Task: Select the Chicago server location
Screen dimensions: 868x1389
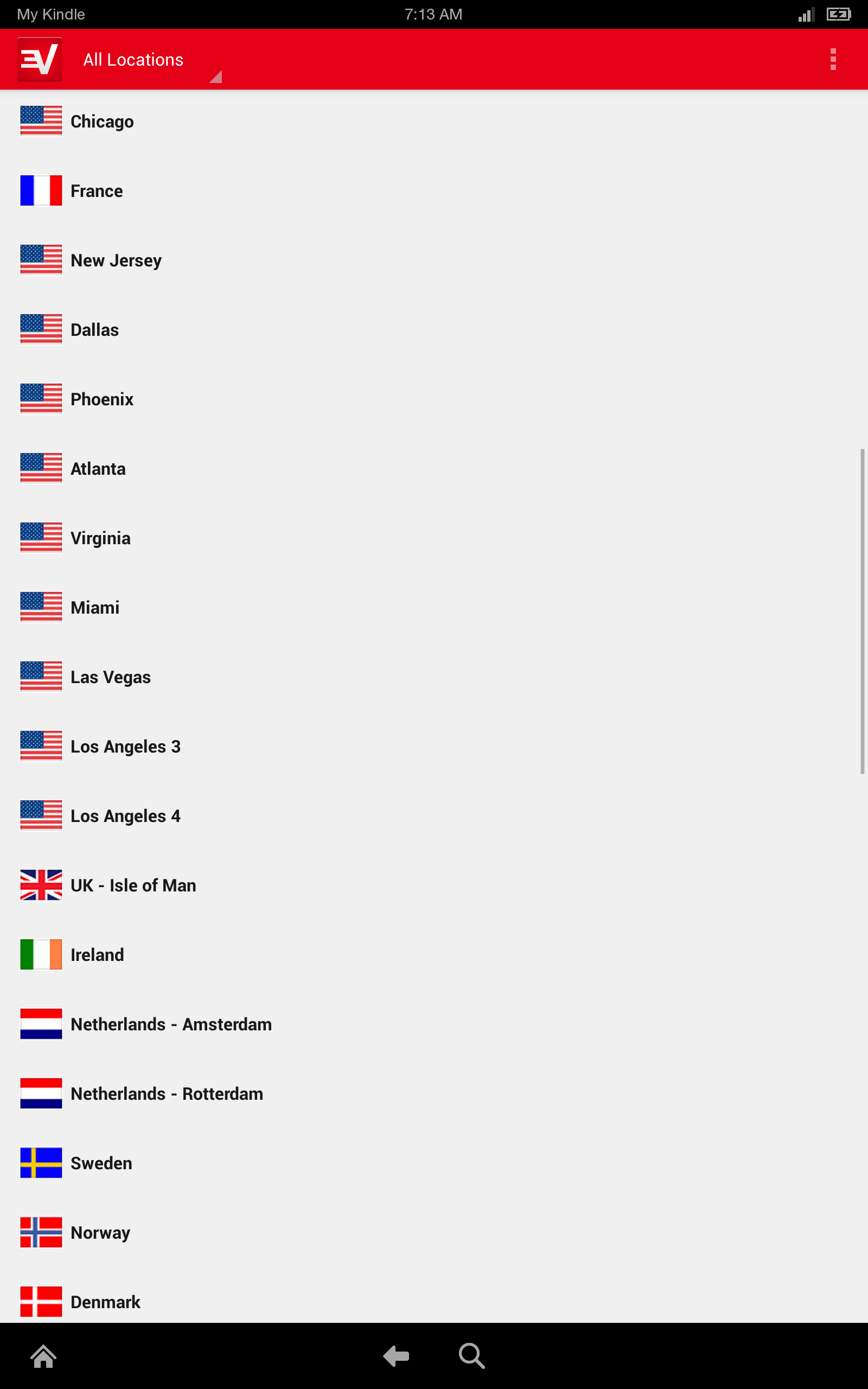Action: click(102, 122)
